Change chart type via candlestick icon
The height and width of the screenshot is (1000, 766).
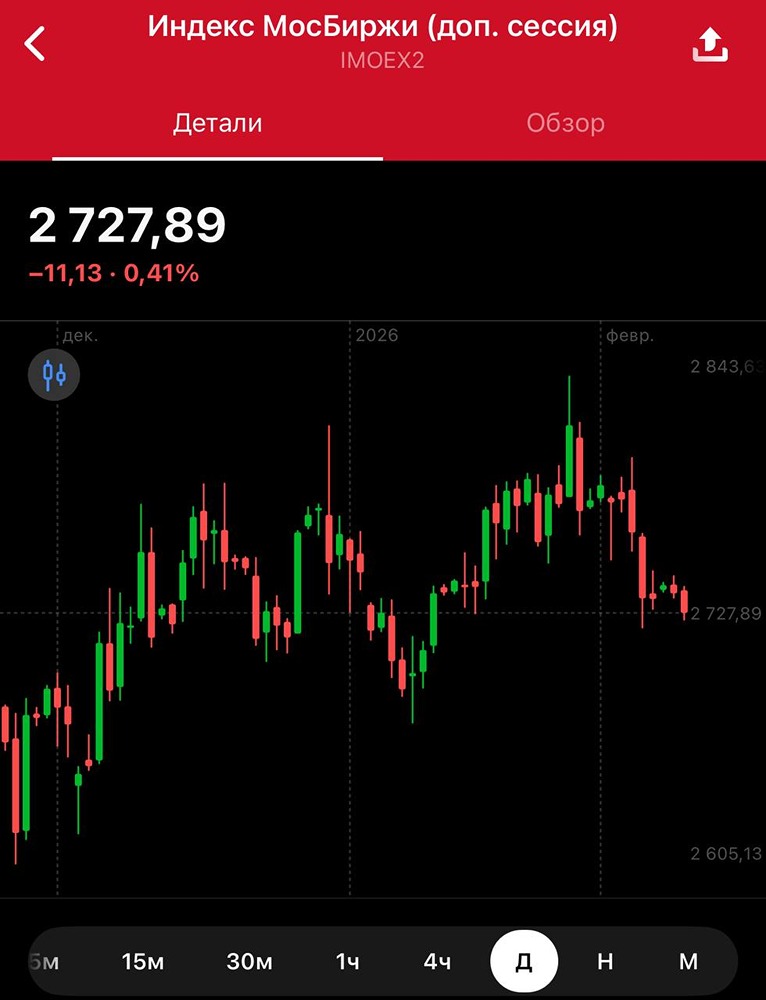tap(53, 376)
